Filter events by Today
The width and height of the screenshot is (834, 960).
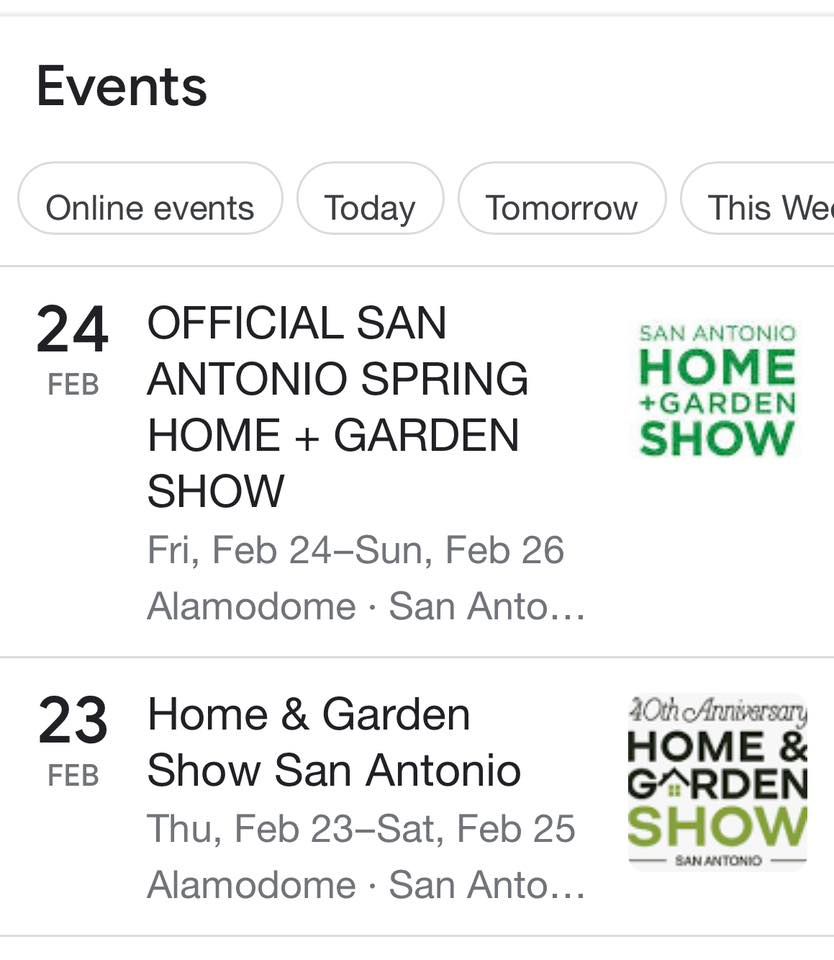tap(370, 208)
